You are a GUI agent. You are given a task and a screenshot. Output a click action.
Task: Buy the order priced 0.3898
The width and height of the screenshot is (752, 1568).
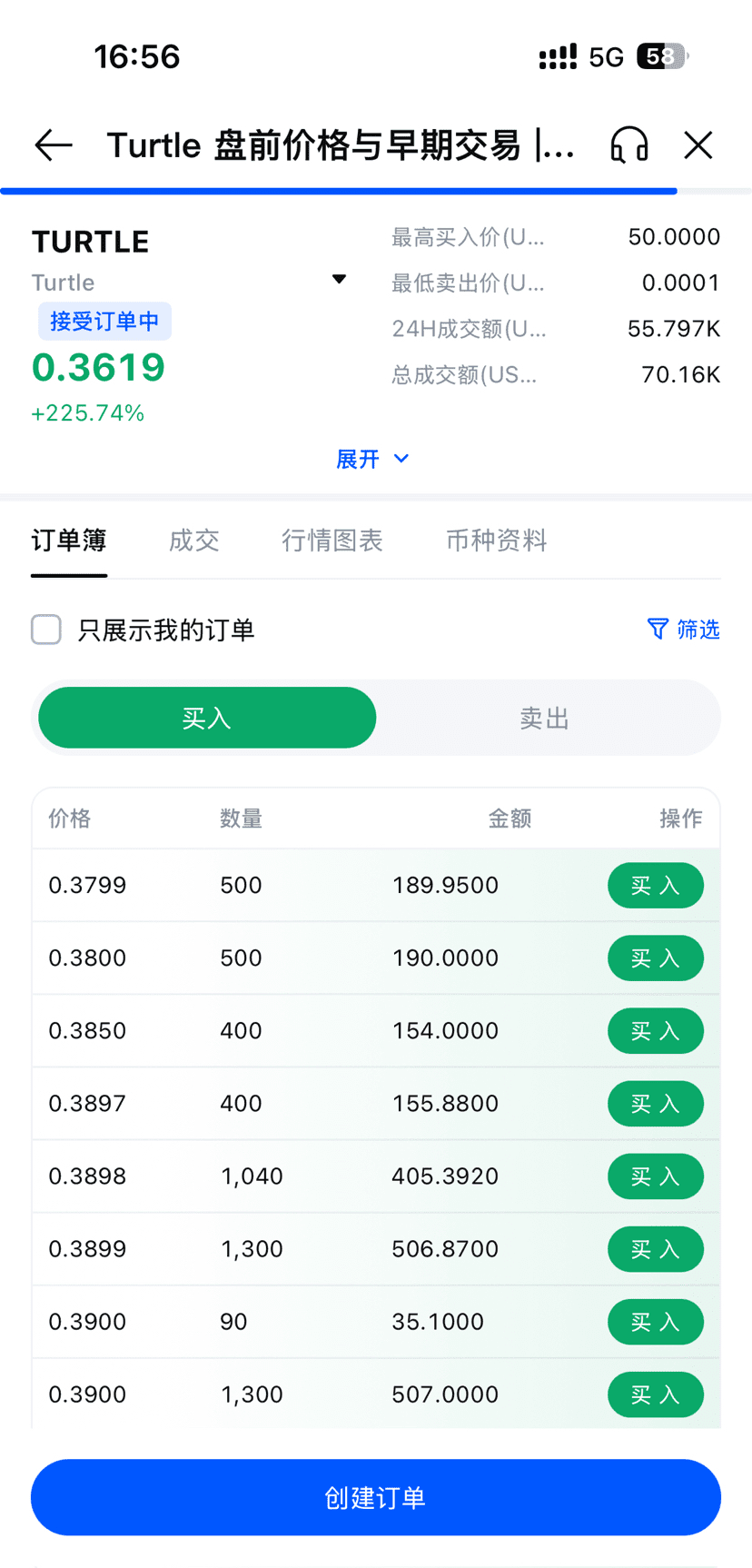pyautogui.click(x=655, y=1176)
